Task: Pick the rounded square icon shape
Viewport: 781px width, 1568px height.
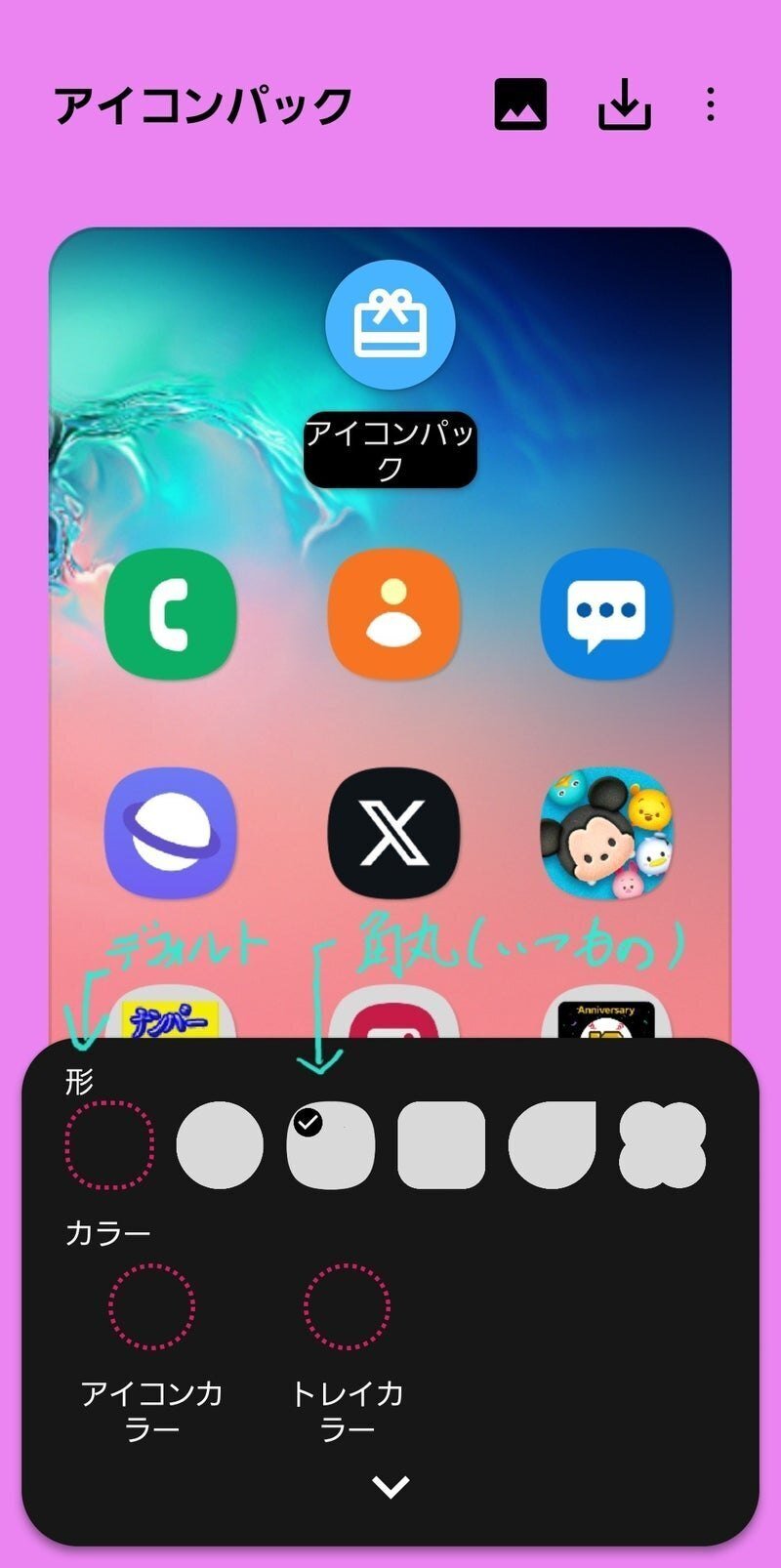Action: (441, 1144)
